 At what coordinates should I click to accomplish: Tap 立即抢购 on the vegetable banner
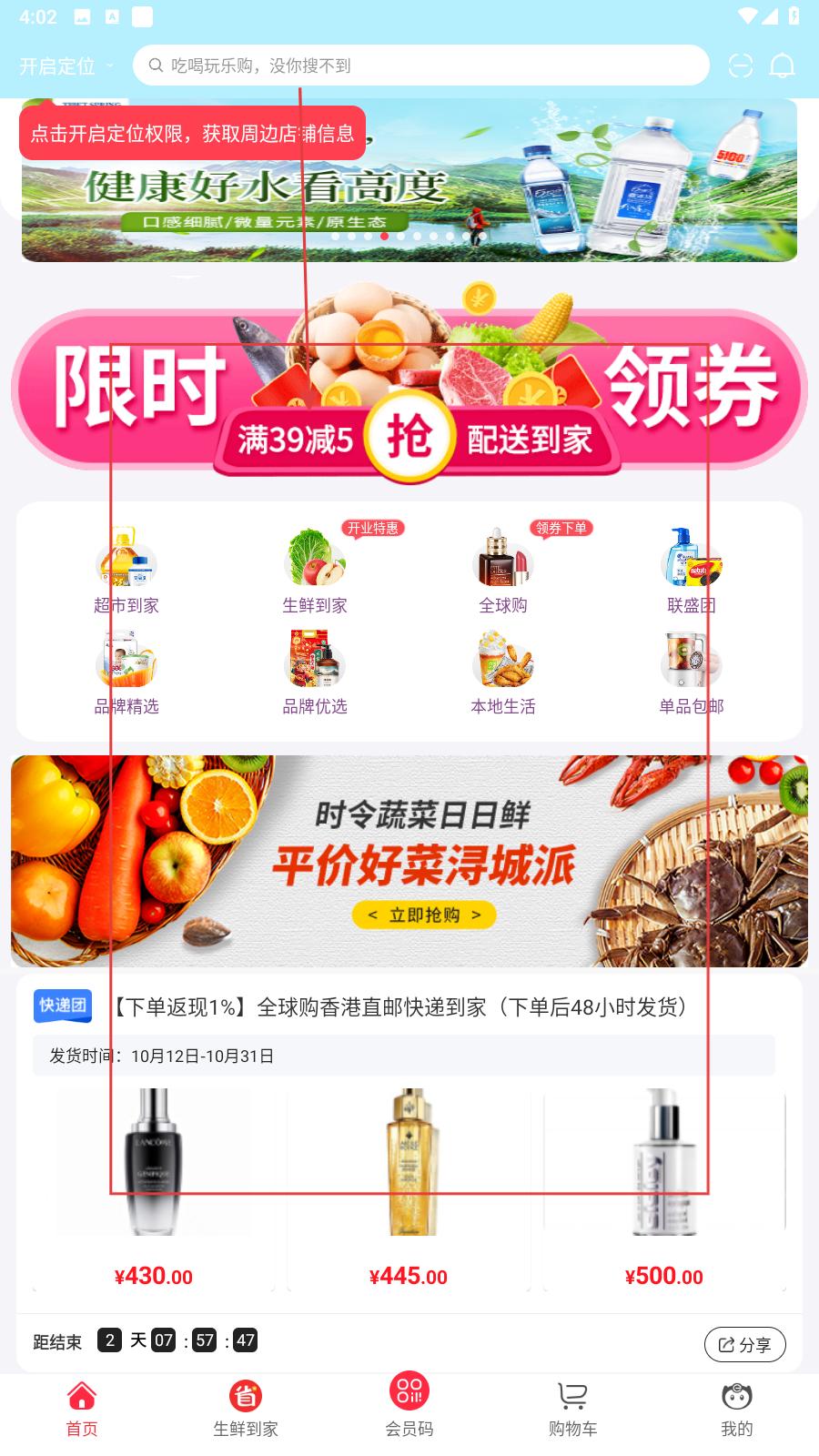pyautogui.click(x=424, y=915)
